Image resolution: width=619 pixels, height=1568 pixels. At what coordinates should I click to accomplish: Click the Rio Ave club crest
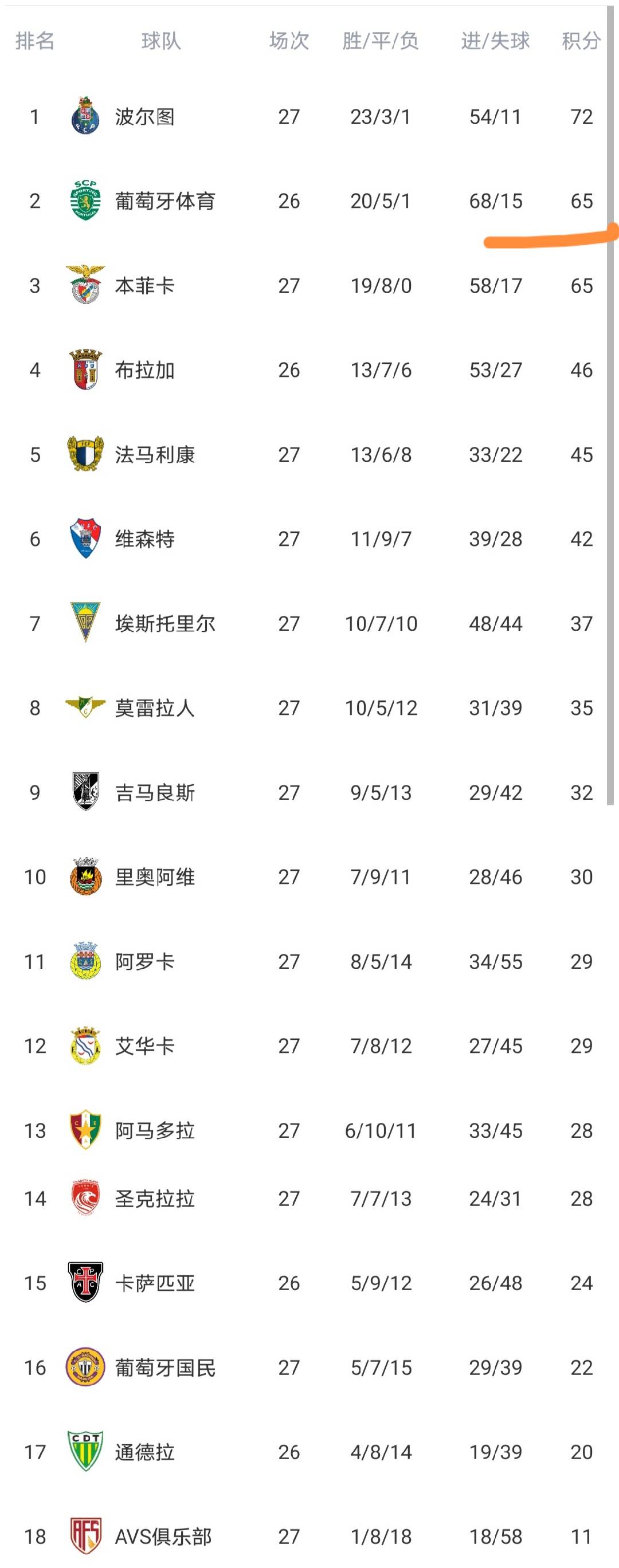point(86,877)
